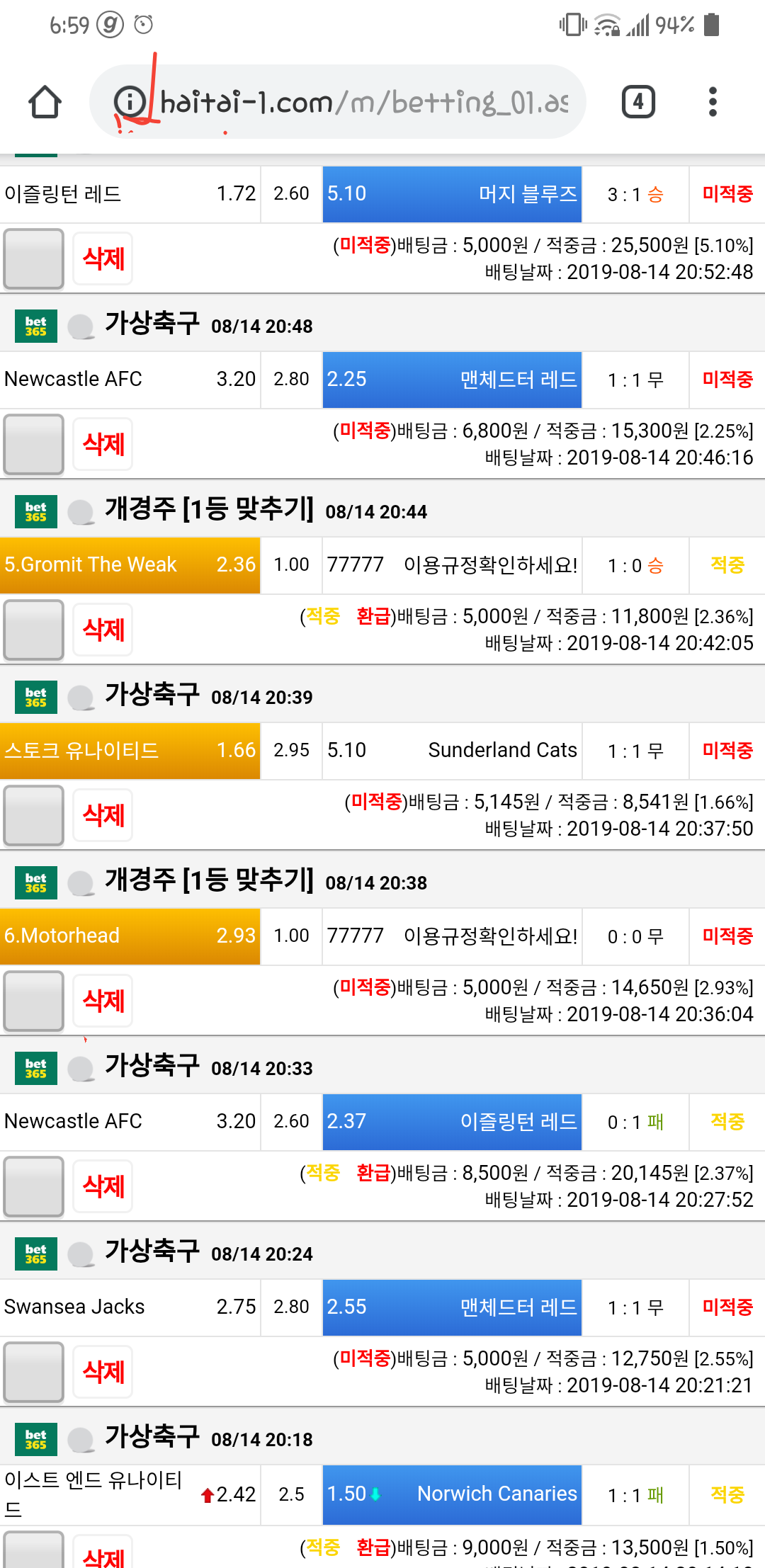
Task: View site information icon in address bar
Action: click(x=130, y=102)
